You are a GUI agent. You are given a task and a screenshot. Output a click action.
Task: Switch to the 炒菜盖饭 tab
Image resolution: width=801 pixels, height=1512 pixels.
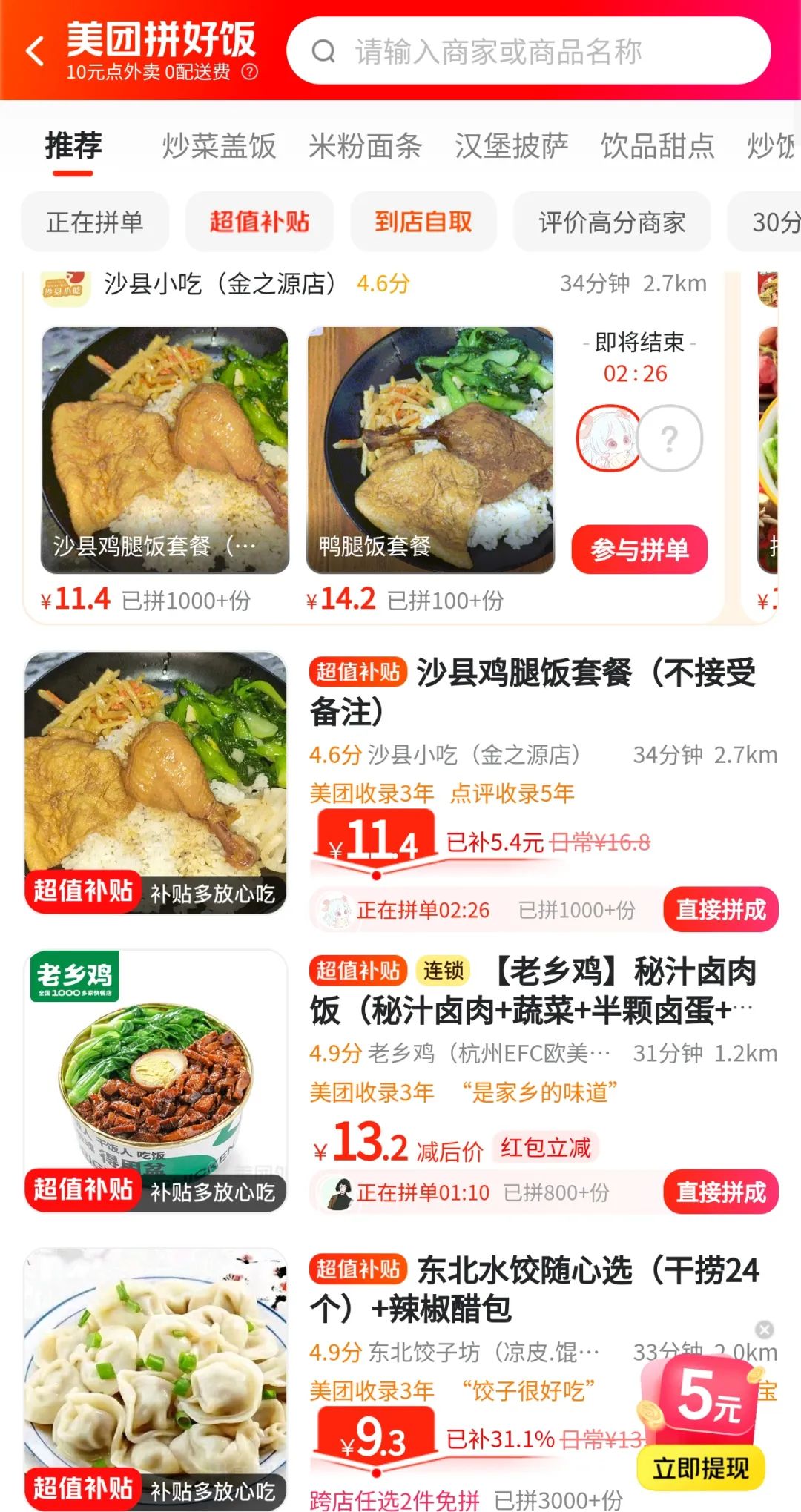pyautogui.click(x=219, y=146)
